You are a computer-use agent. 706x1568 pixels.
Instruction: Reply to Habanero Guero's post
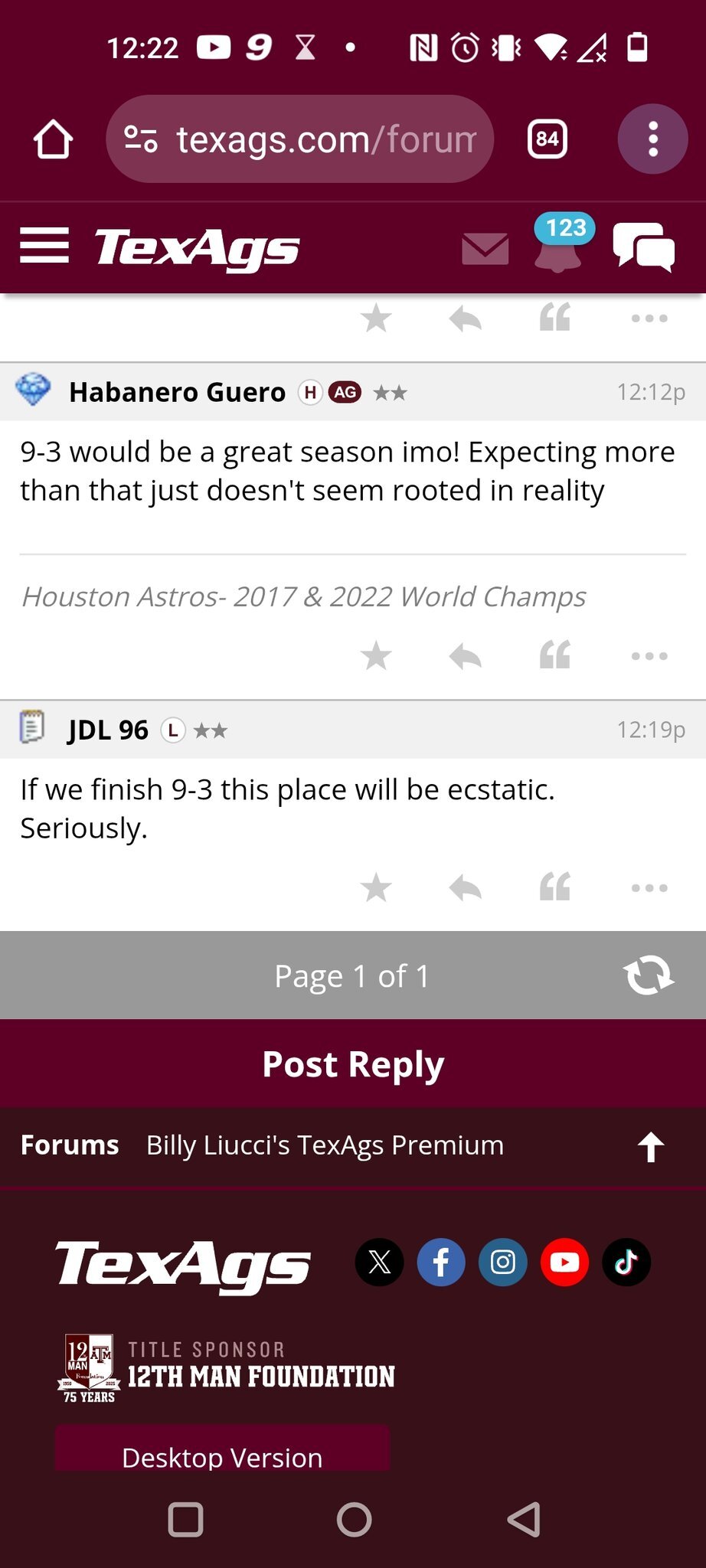coord(465,656)
